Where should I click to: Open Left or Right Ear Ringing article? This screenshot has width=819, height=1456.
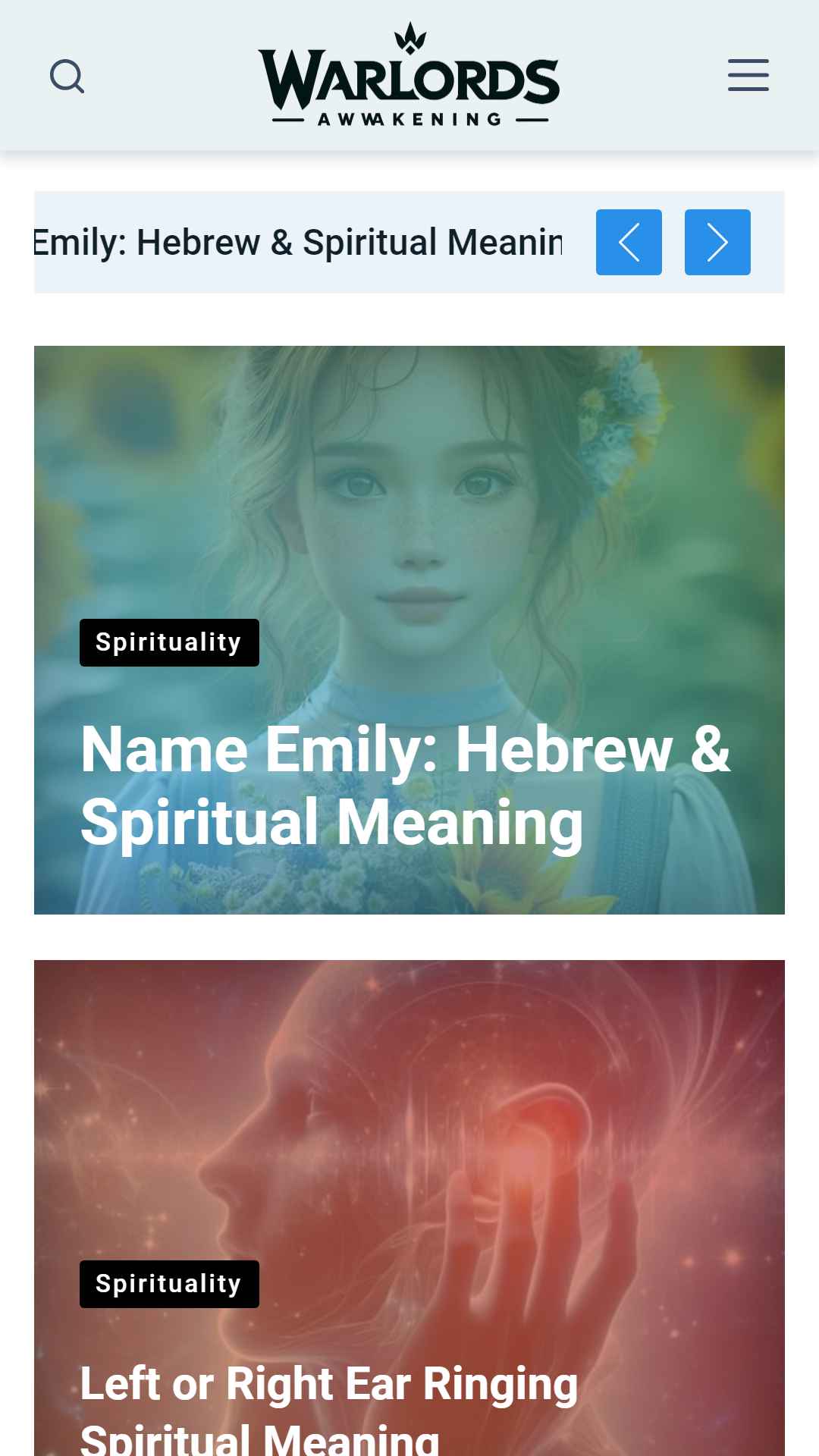tap(329, 1407)
